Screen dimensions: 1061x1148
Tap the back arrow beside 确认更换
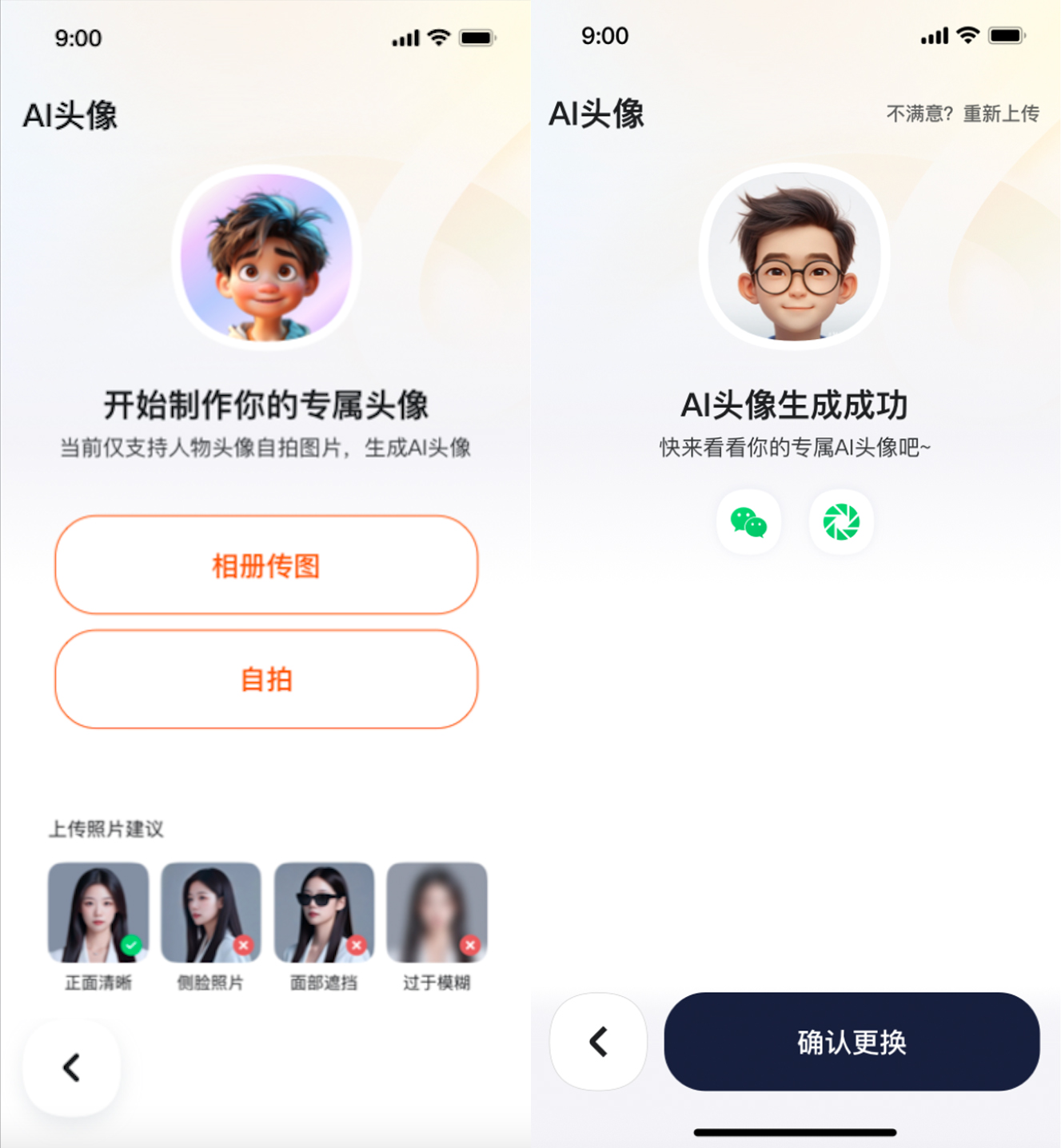pos(598,1042)
